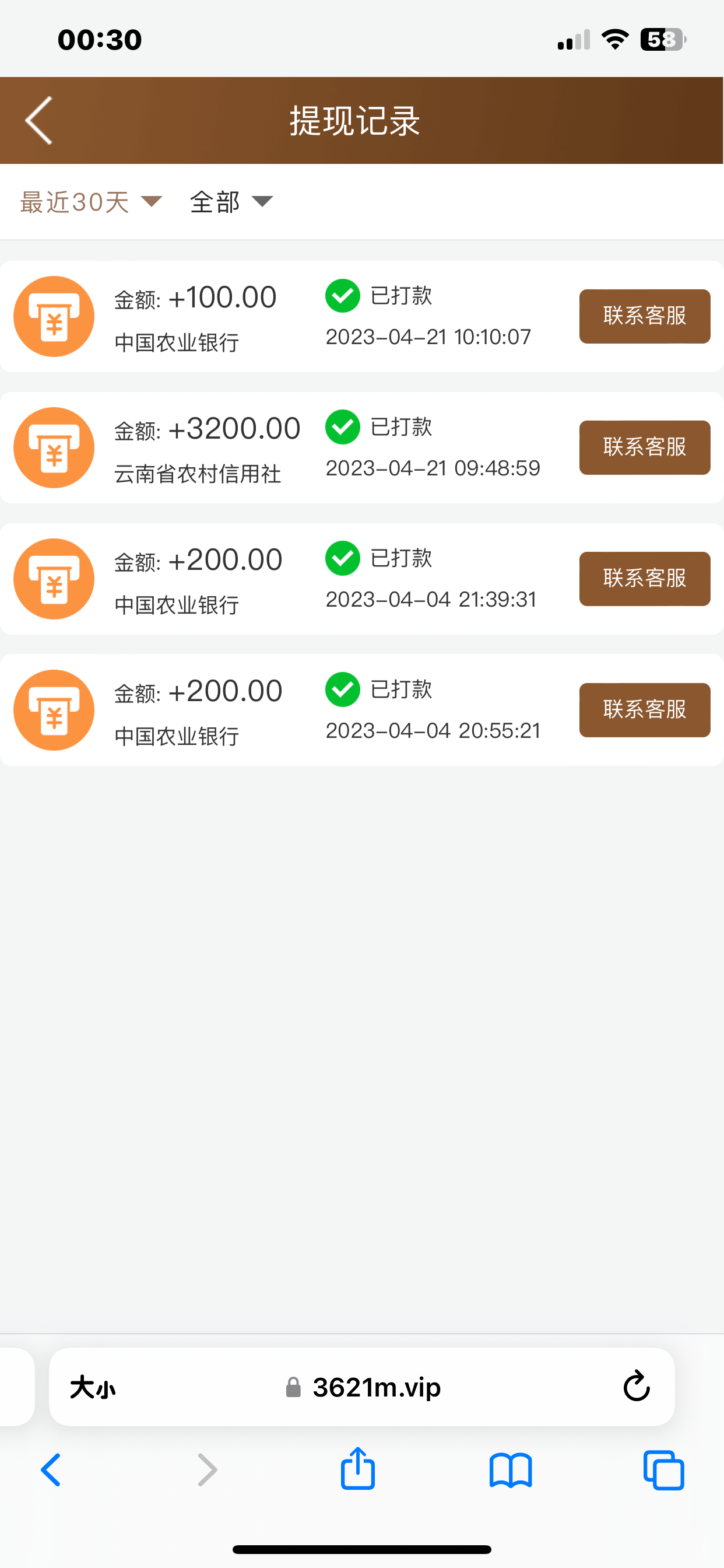Tap the page reload icon in the address bar

[636, 1388]
